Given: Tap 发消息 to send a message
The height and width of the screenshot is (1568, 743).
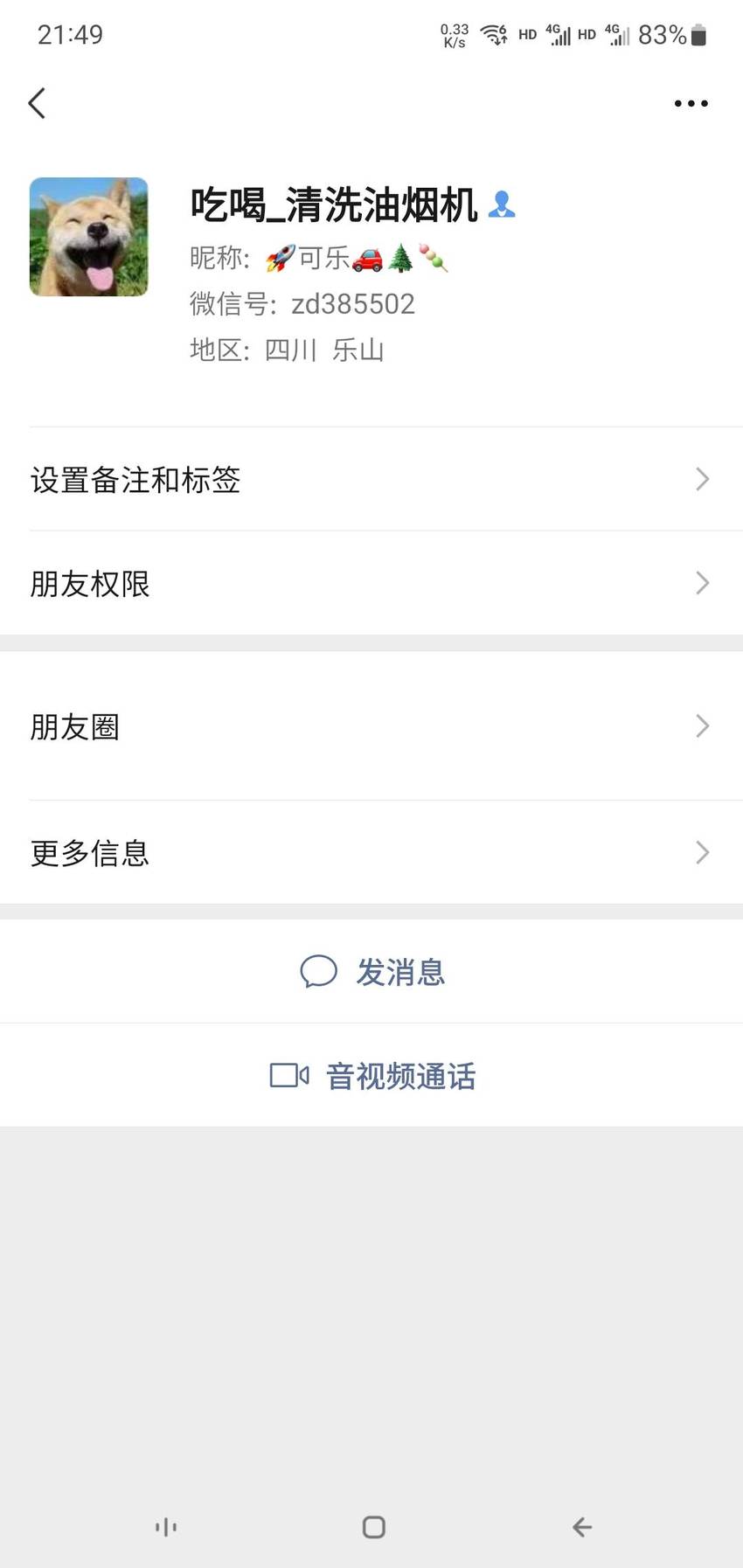Looking at the screenshot, I should (x=371, y=971).
